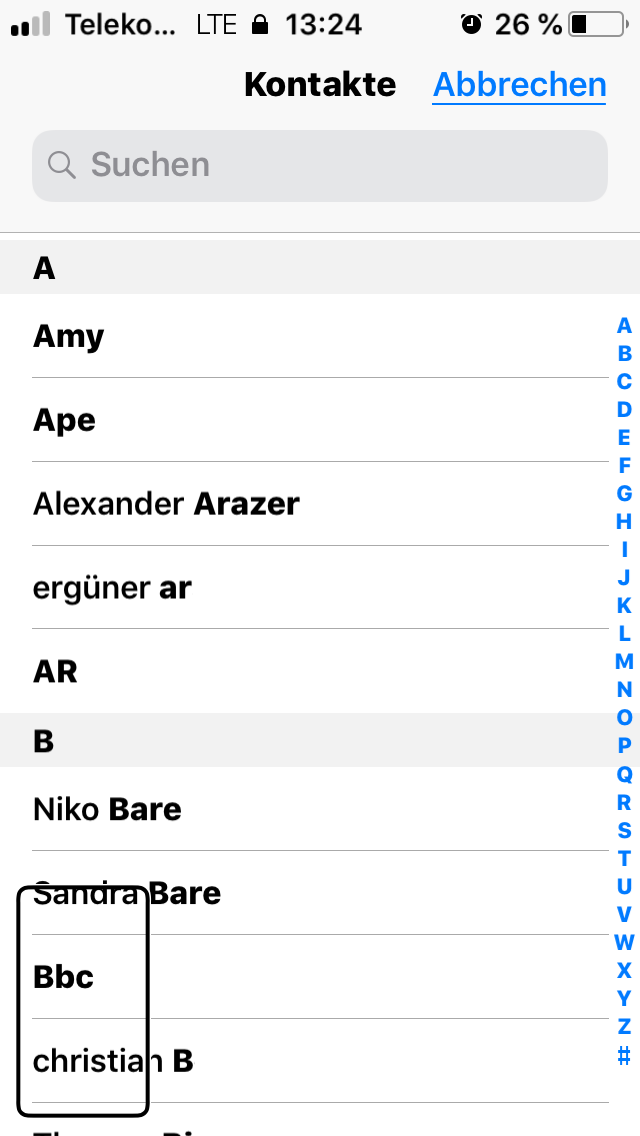Jump to letter M in the index
This screenshot has width=640, height=1136.
pos(624,661)
